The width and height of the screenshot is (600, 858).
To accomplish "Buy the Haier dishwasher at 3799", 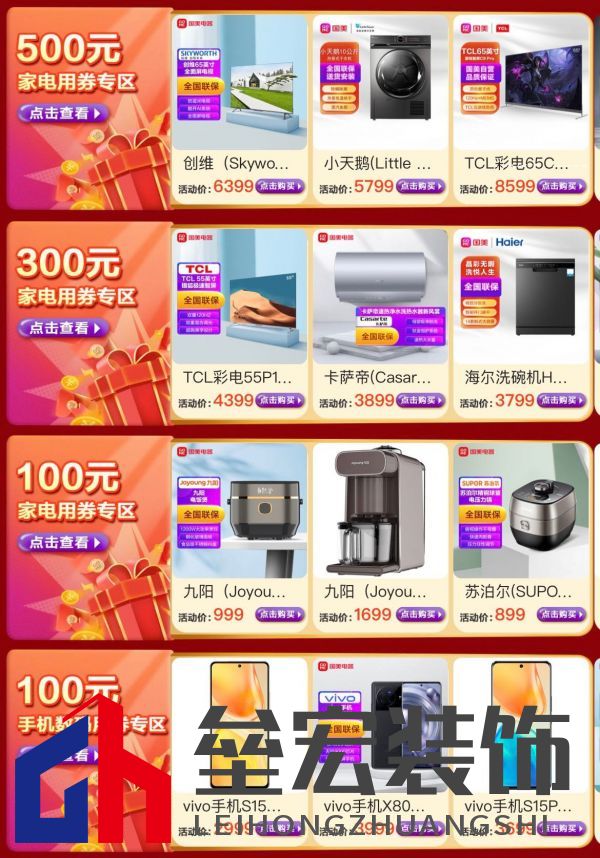I will coord(561,401).
